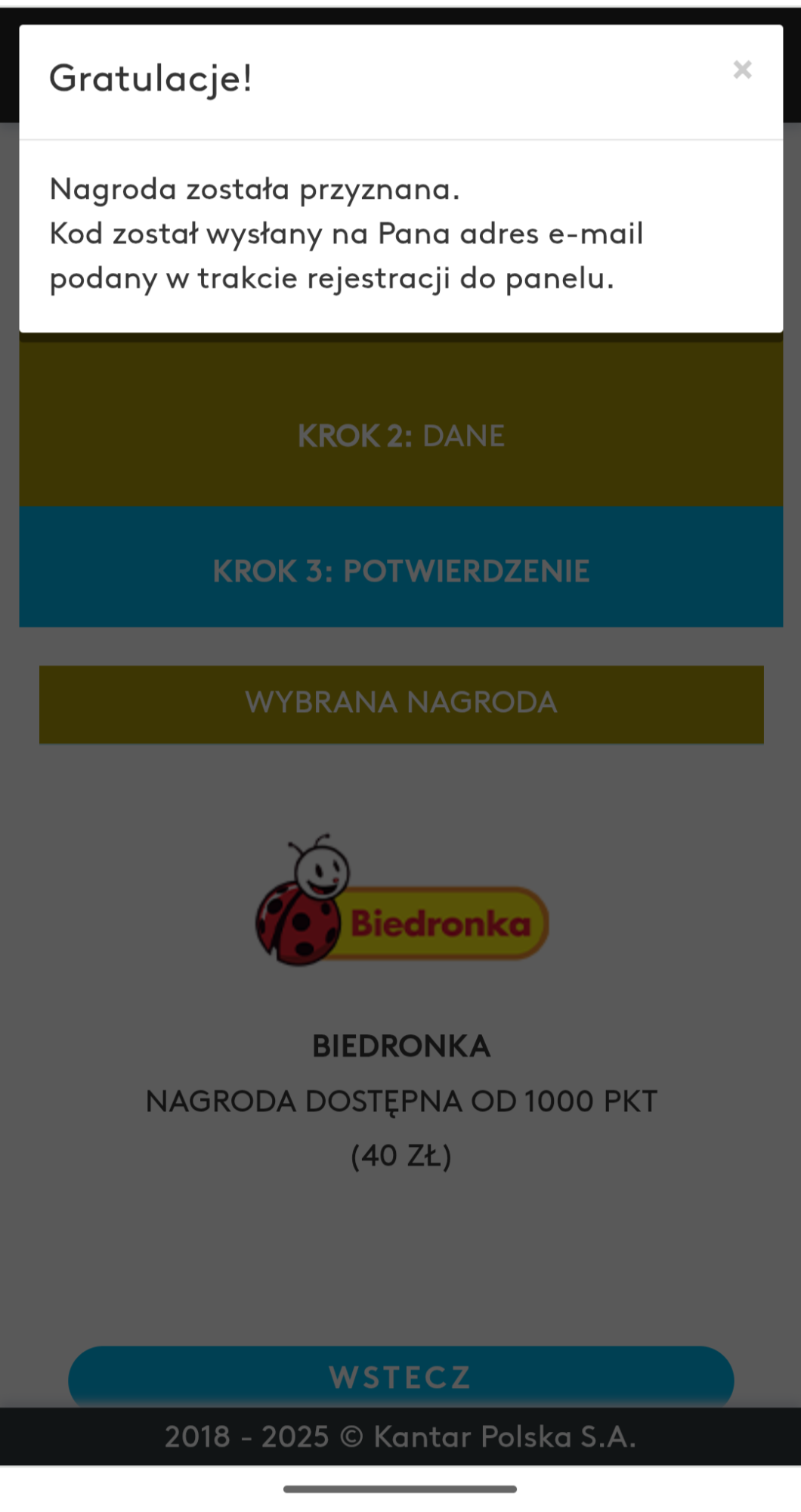Select Krok 3: Potwierdzenie step
This screenshot has width=801, height=1512.
[400, 571]
